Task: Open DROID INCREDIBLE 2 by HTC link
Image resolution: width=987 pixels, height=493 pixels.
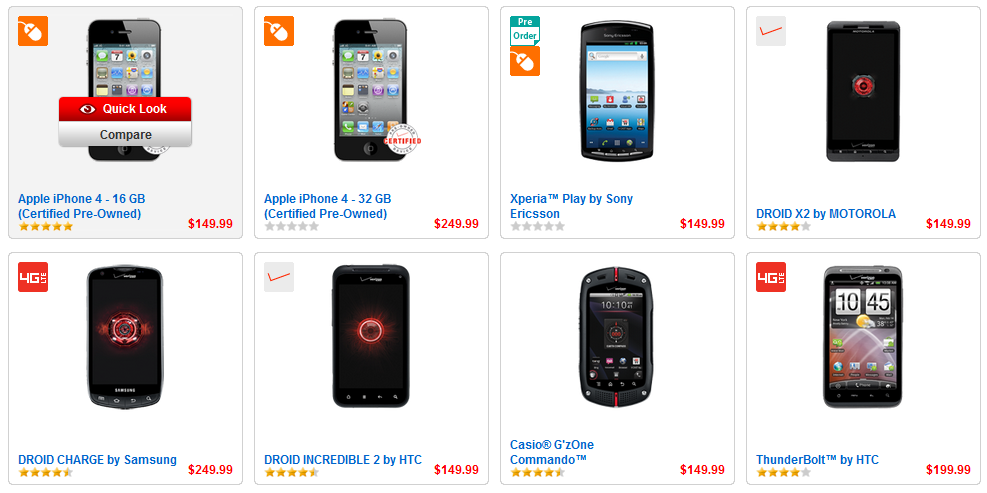Action: click(x=343, y=460)
